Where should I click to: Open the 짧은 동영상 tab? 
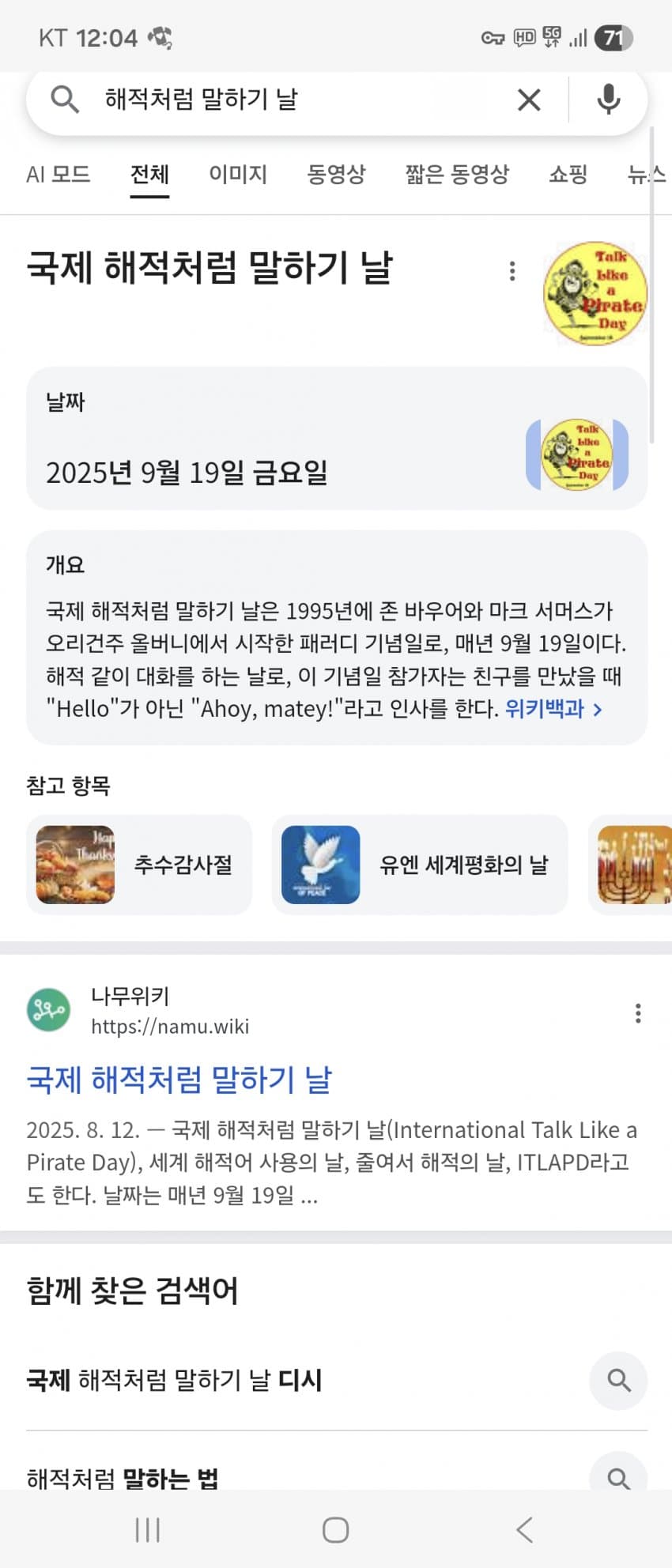[457, 174]
